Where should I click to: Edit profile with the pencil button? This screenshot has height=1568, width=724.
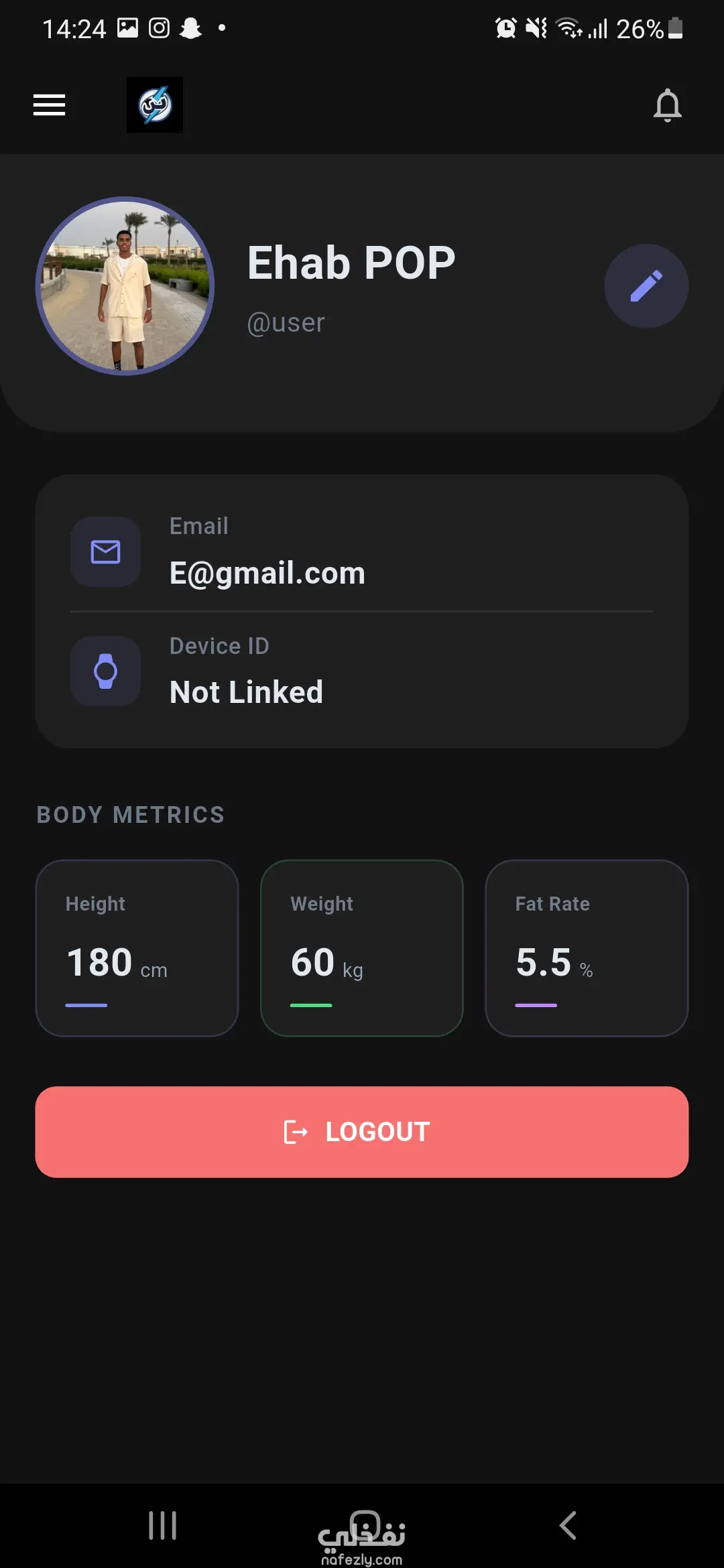[x=646, y=286]
